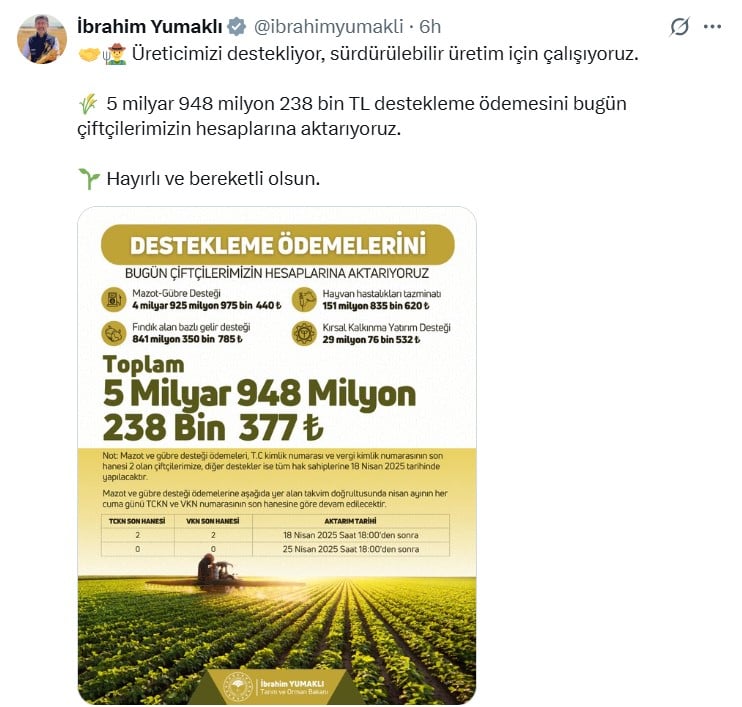Open the İbrahim Yumaklı display name link
742x707 pixels.
(x=149, y=26)
